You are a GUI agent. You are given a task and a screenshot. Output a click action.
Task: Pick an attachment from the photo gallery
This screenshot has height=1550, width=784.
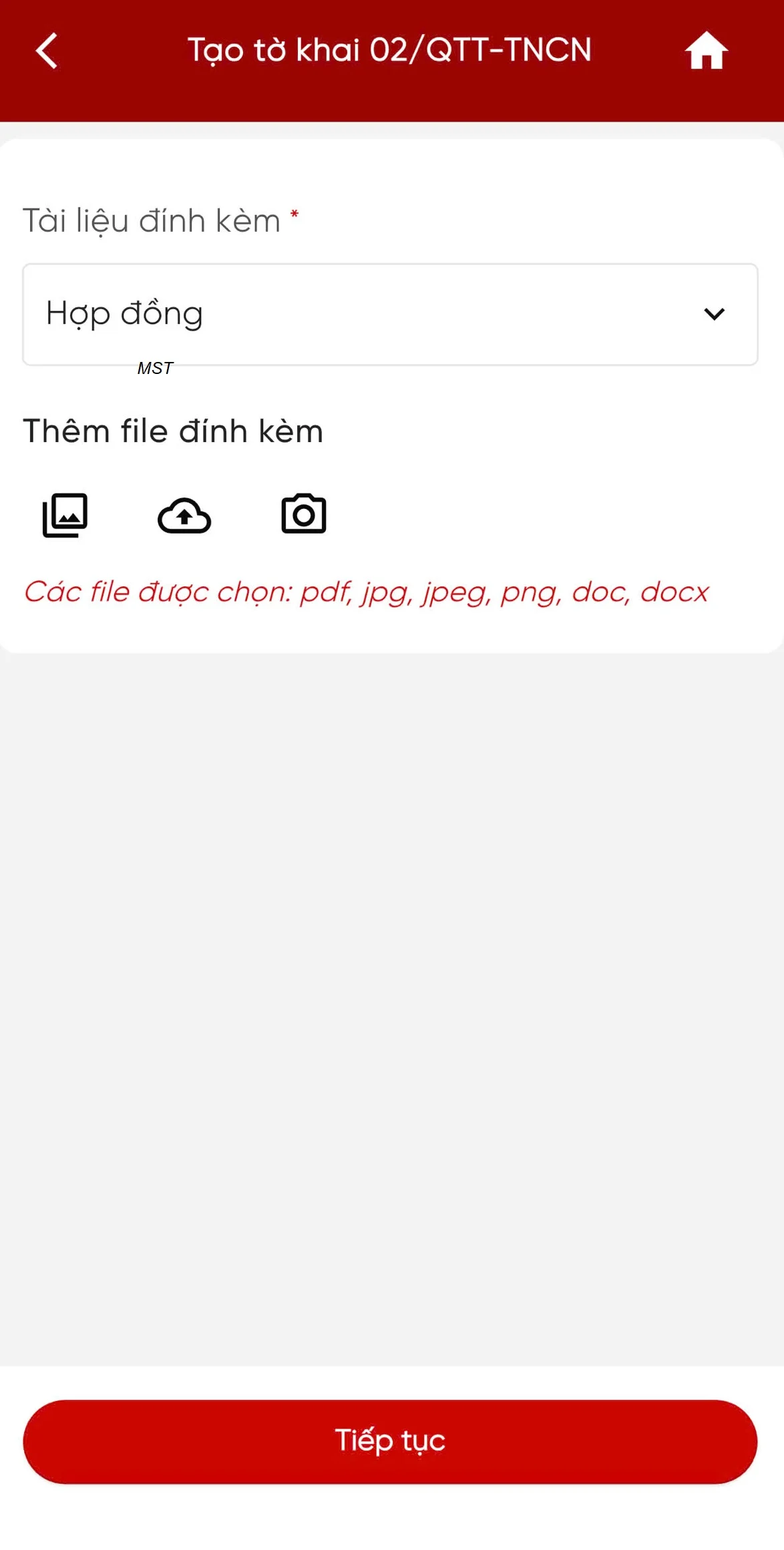[x=65, y=515]
